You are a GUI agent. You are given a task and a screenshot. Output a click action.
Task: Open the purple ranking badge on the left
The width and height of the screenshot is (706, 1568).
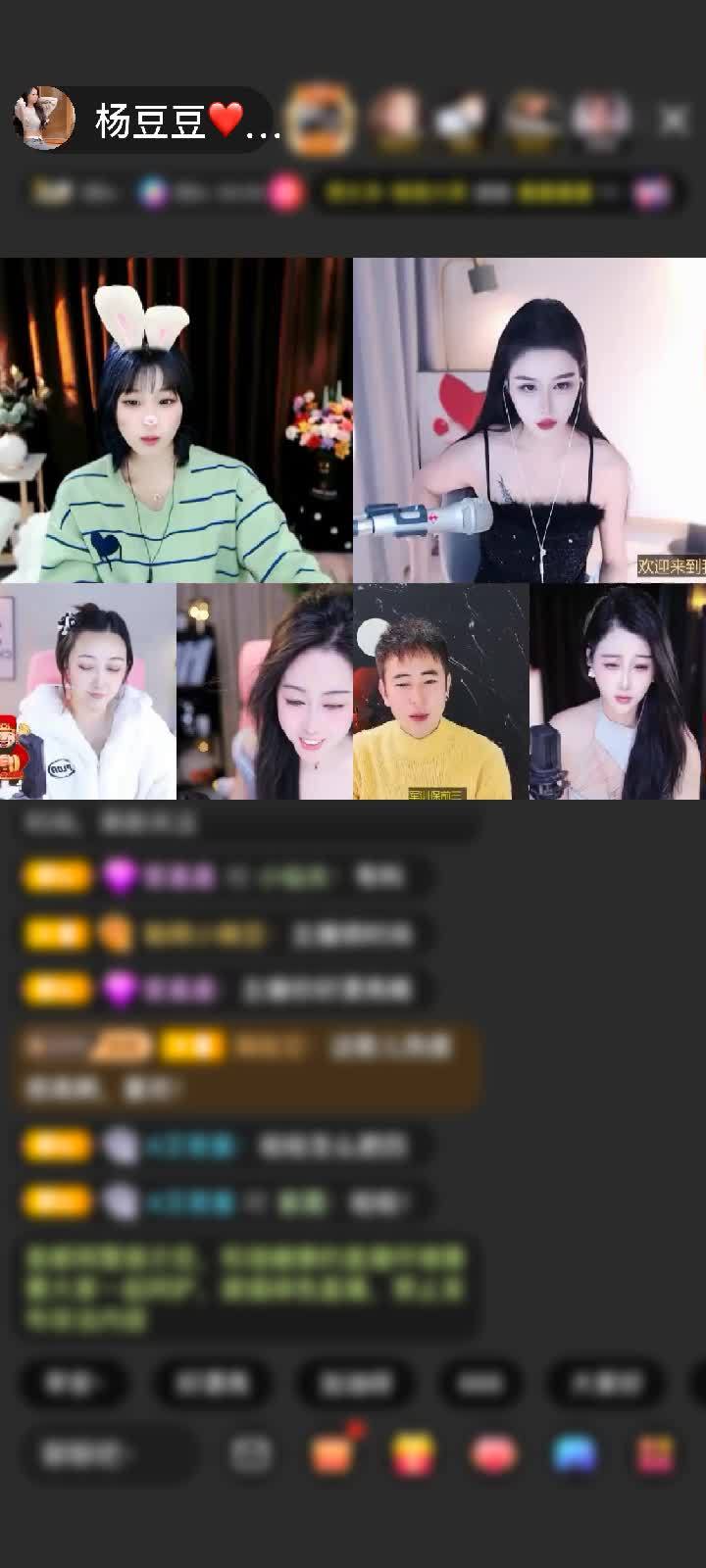(x=152, y=194)
